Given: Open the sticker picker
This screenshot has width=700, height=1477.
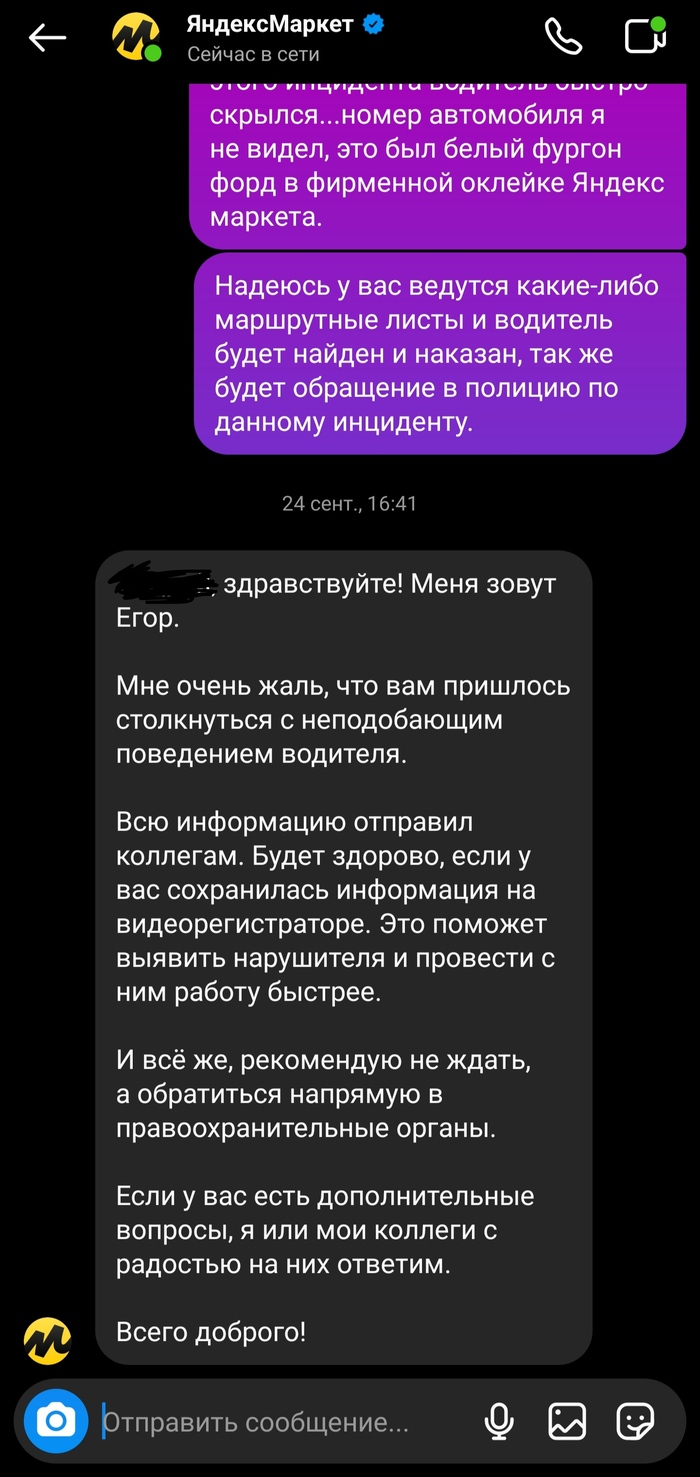Looking at the screenshot, I should [635, 1421].
